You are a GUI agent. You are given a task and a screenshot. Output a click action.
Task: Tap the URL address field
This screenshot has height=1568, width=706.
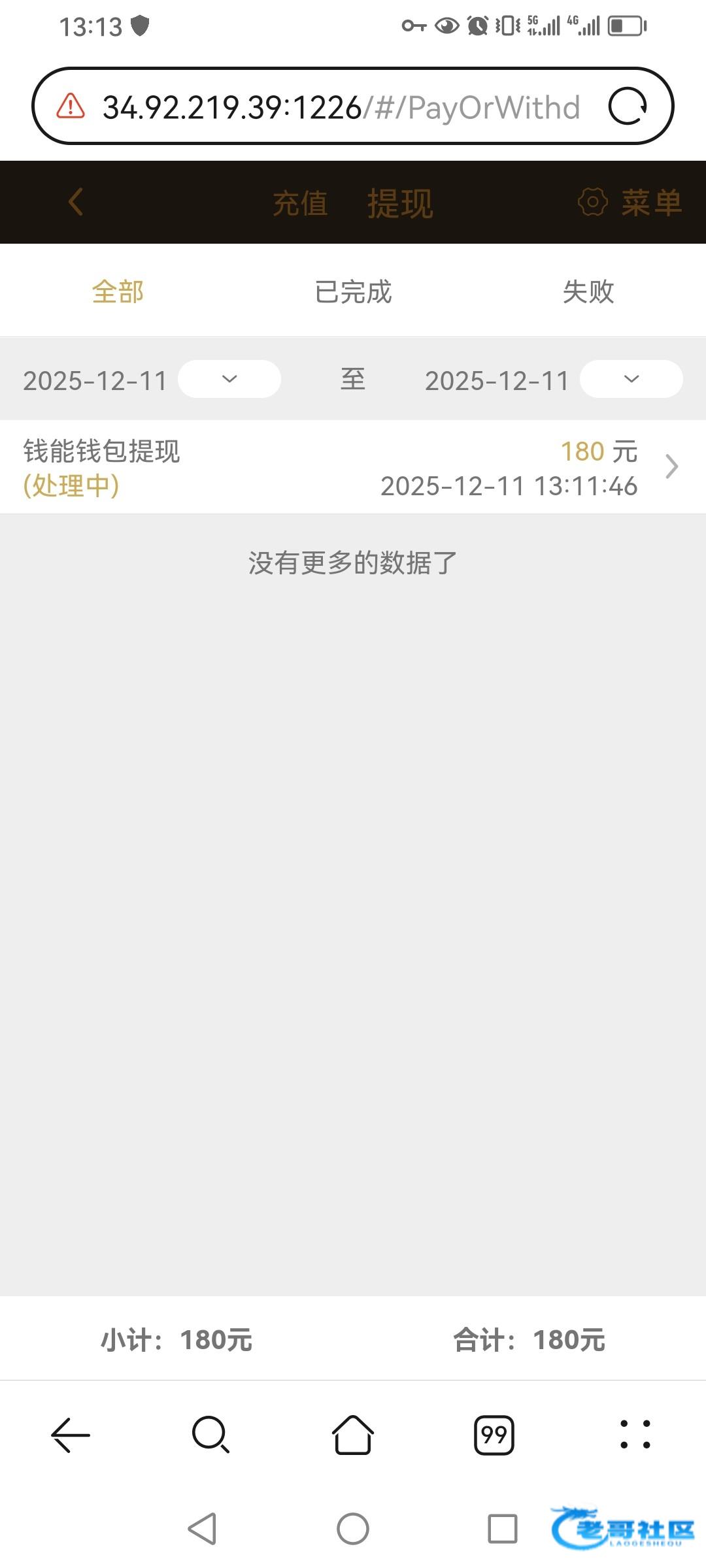click(341, 107)
